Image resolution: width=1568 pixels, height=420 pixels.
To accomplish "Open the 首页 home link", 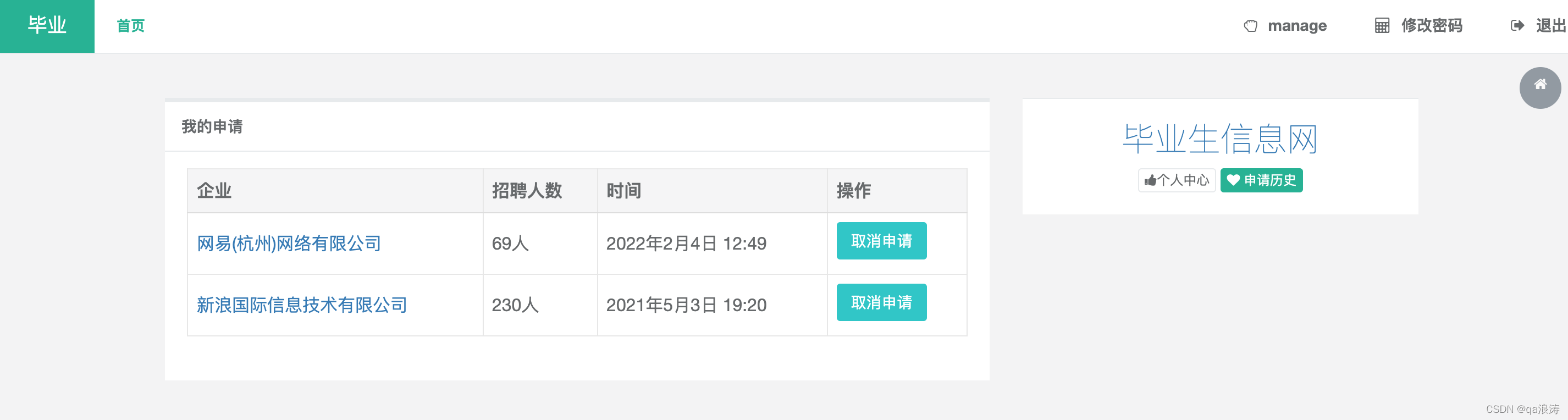I will coord(130,26).
